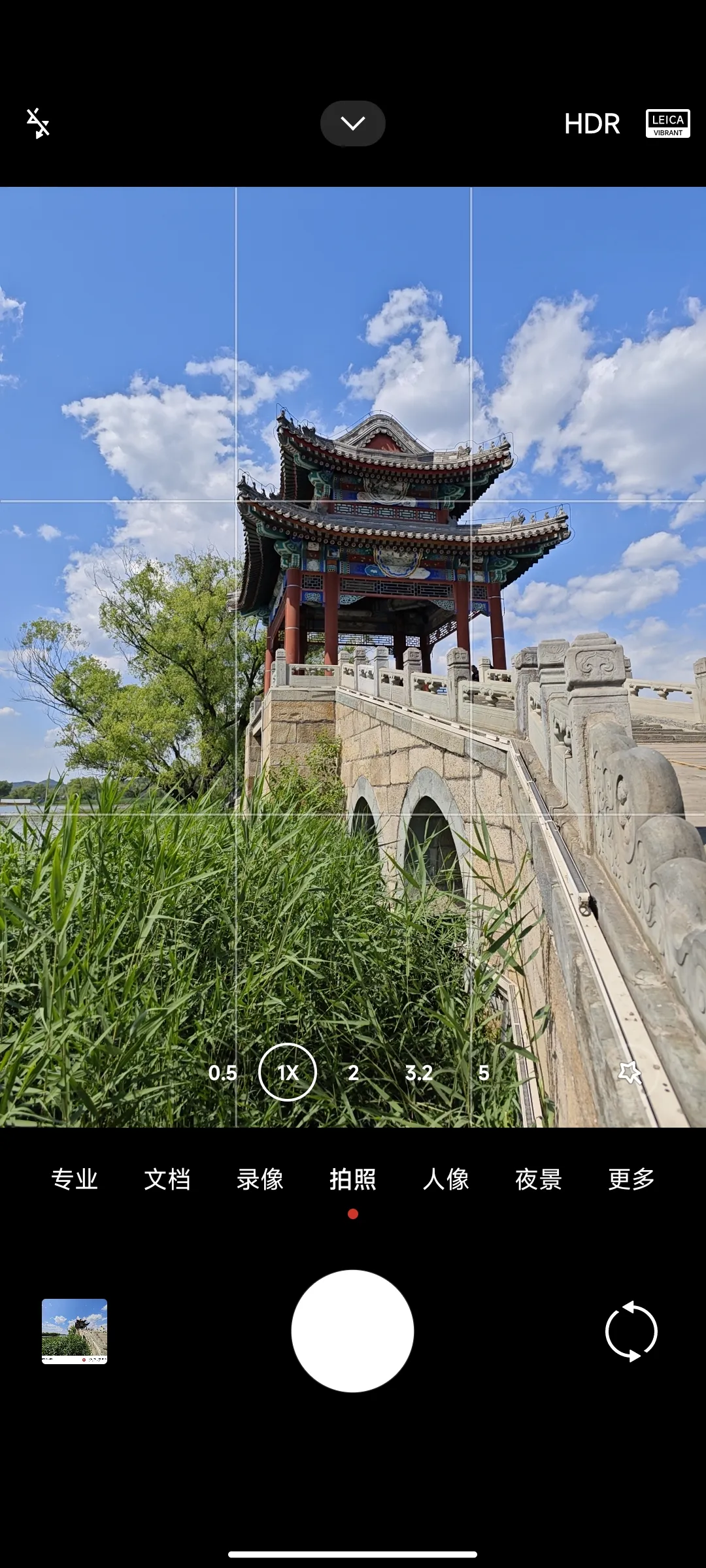
Task: Switch to 专业 pro mode
Action: pos(75,1179)
